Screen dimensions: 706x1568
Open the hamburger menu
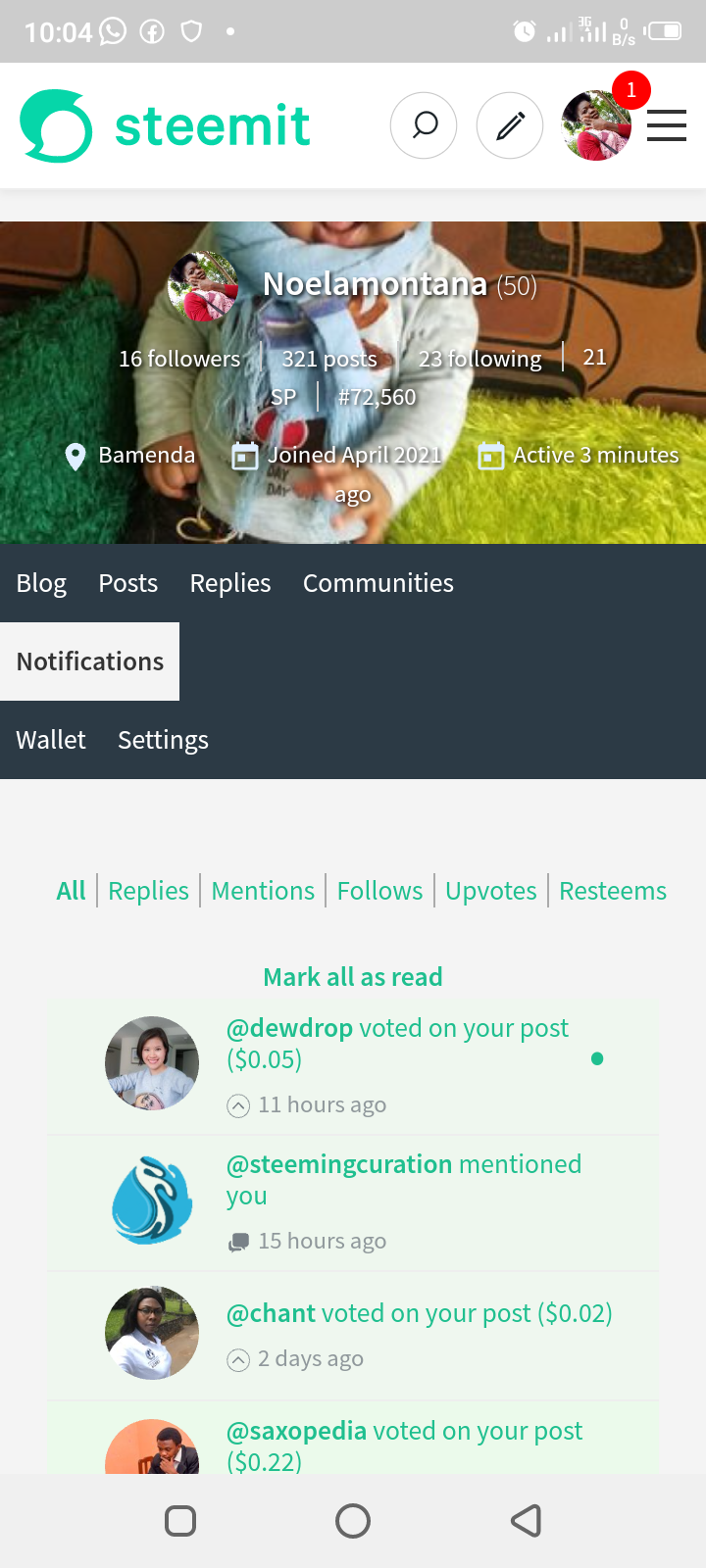tap(667, 125)
